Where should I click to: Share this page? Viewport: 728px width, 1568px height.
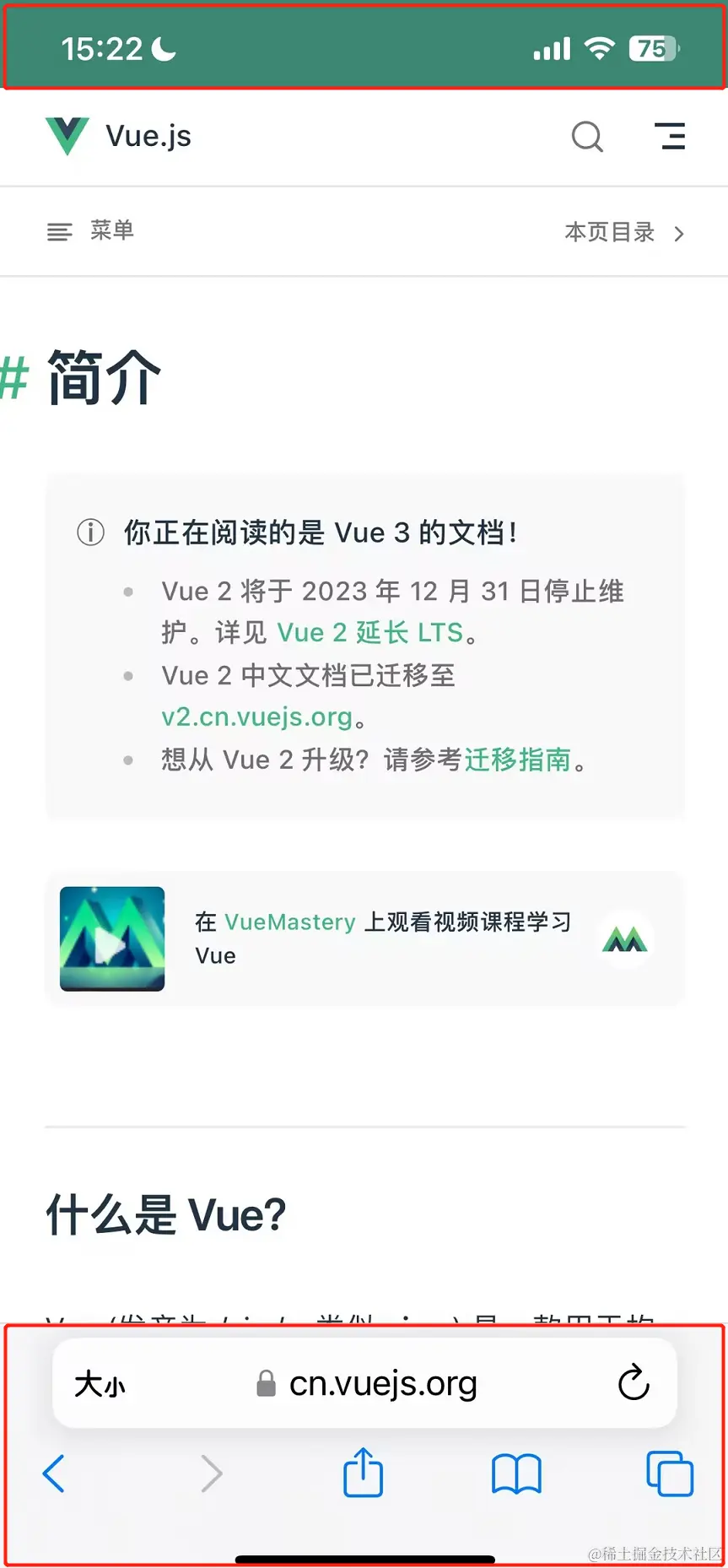[364, 1473]
